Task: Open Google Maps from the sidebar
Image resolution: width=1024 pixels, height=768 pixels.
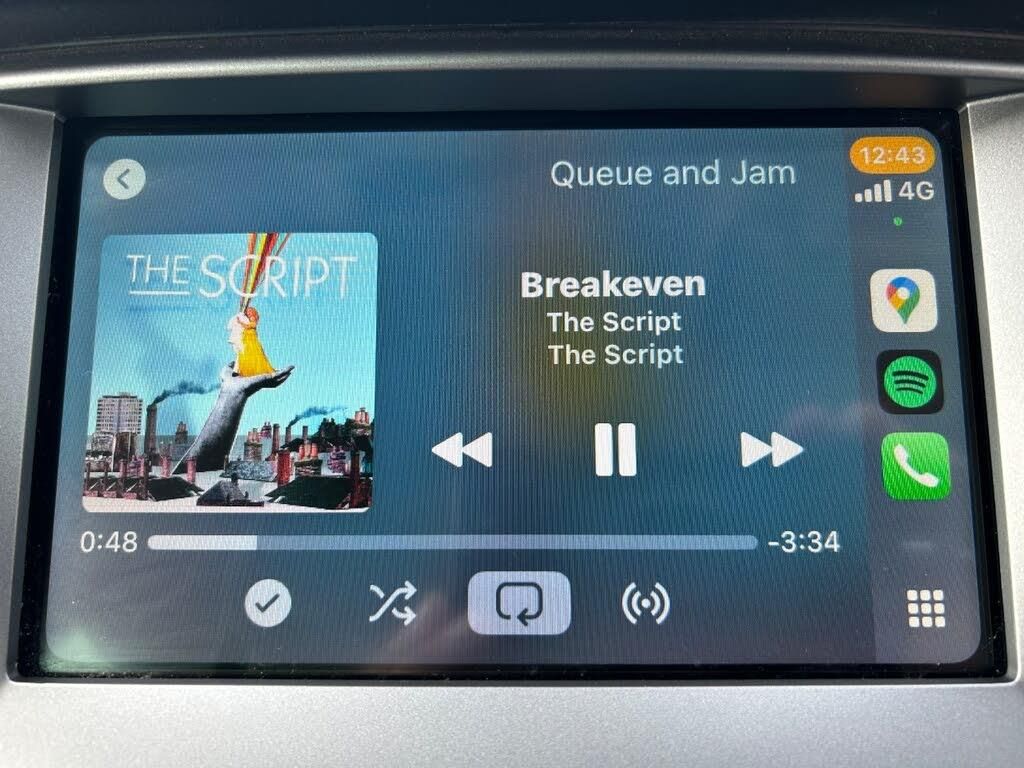Action: point(904,301)
